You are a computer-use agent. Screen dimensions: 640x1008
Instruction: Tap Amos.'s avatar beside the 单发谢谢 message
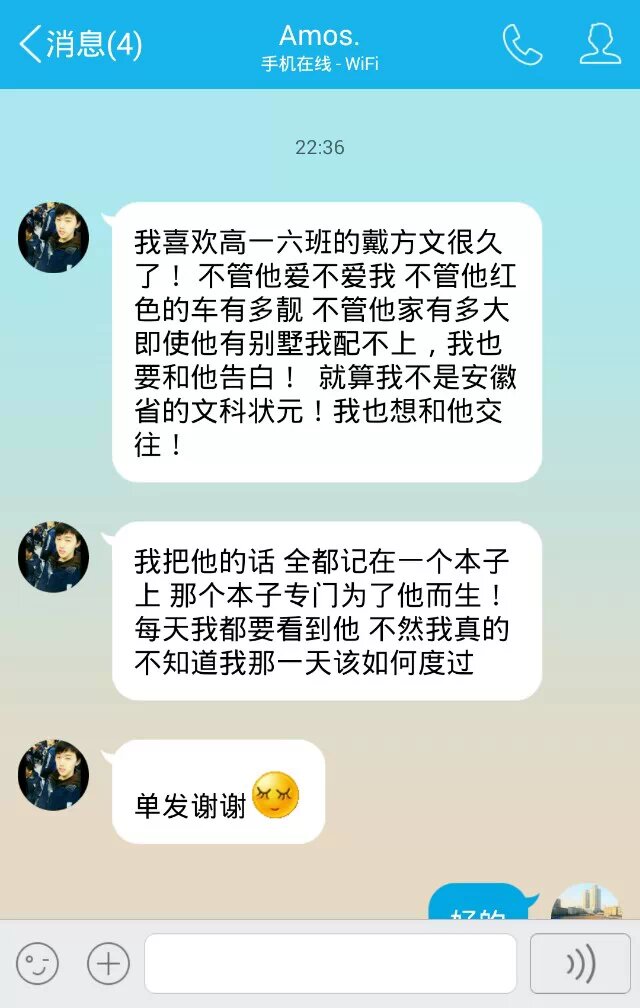54,775
